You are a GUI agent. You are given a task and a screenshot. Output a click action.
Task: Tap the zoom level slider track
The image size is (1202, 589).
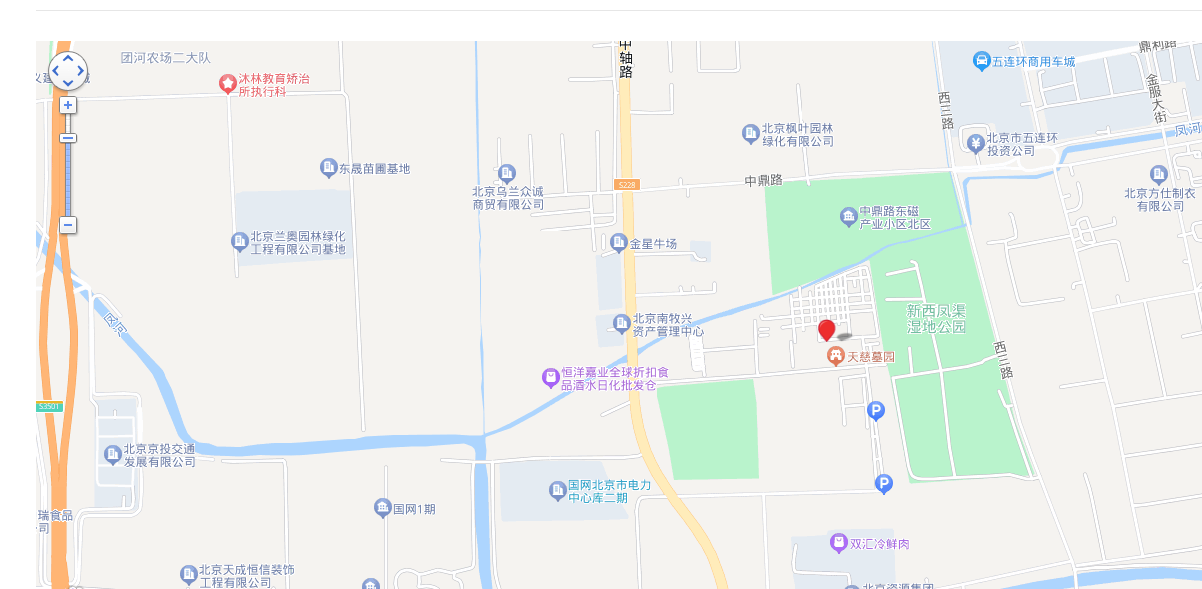point(68,180)
